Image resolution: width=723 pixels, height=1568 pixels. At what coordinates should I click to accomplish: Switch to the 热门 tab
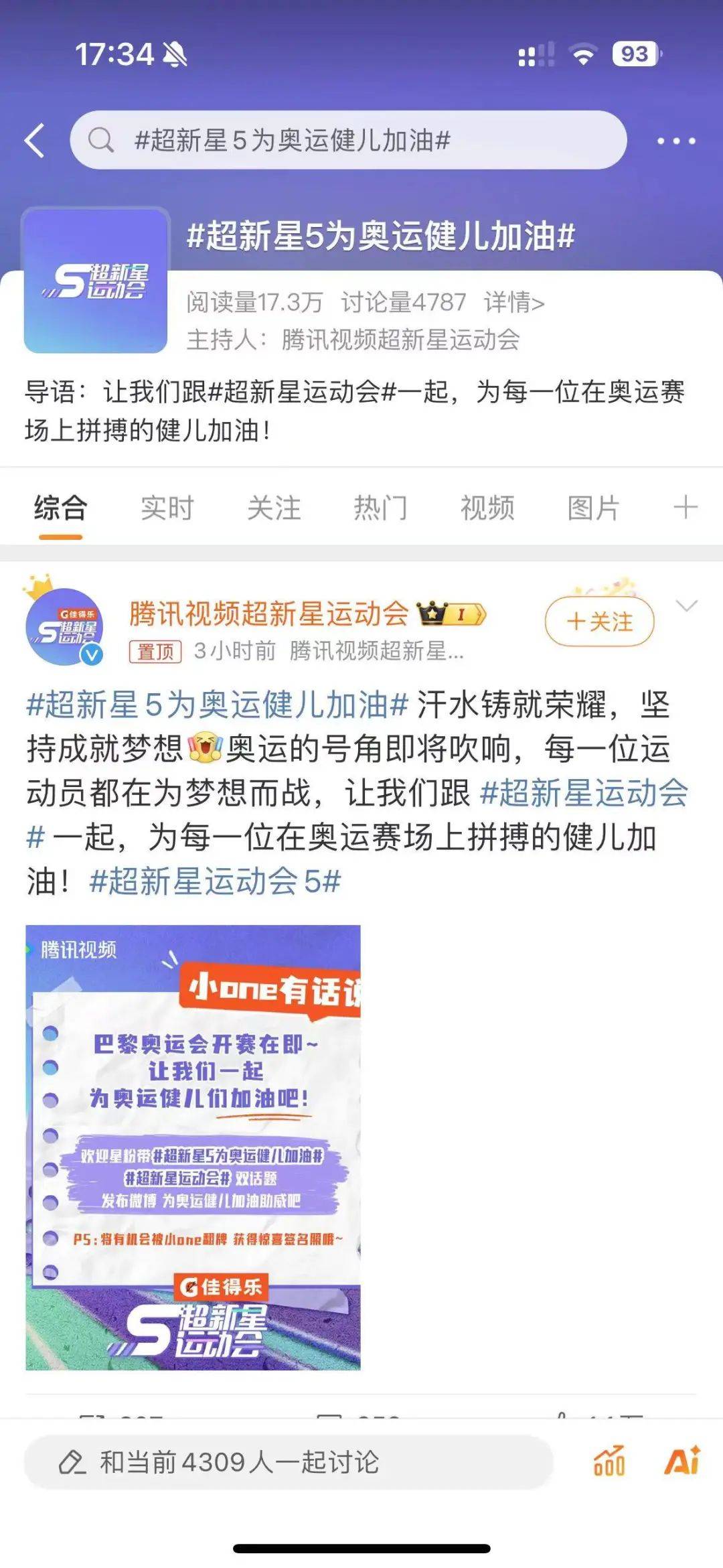coord(380,508)
